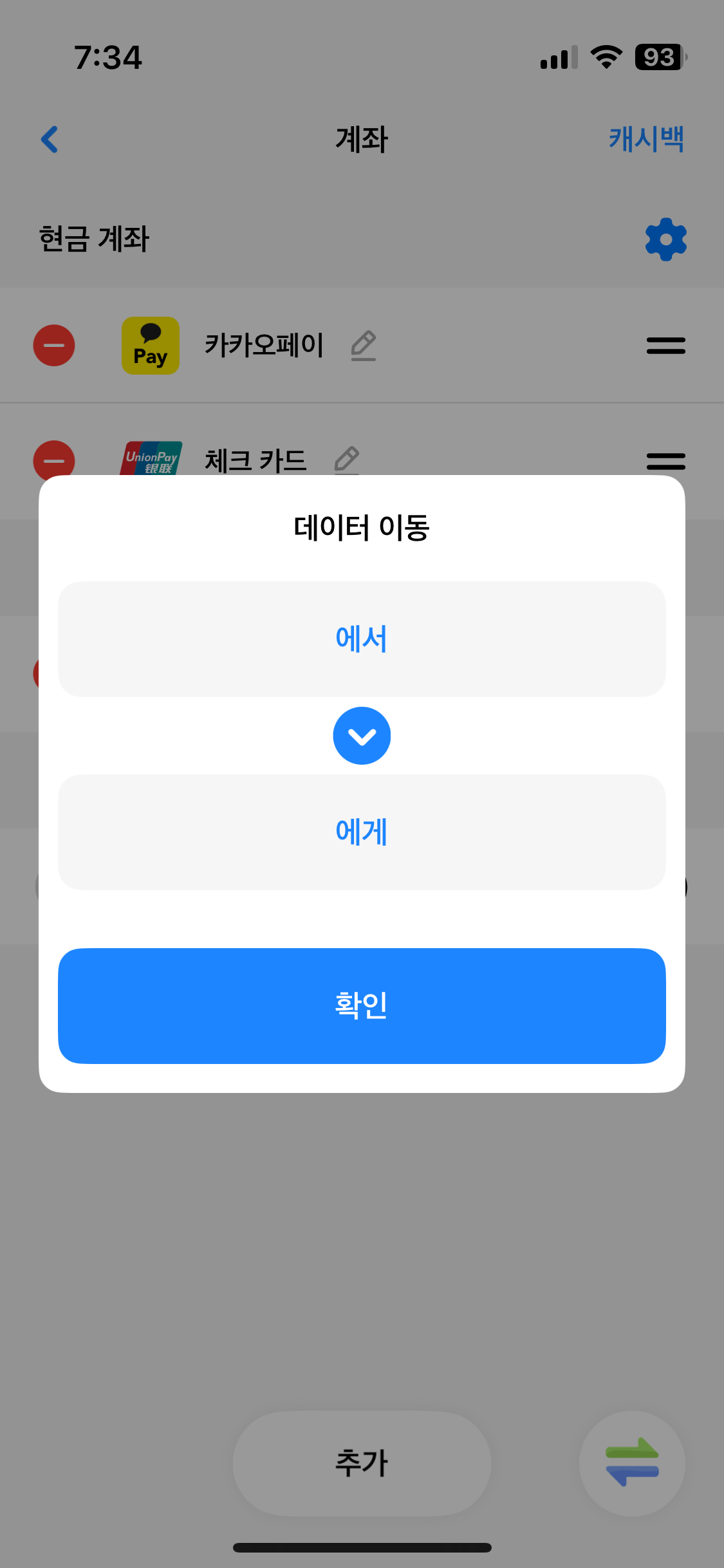The height and width of the screenshot is (1568, 724).
Task: Edit the 카카오페이 name with pencil icon
Action: 362,345
